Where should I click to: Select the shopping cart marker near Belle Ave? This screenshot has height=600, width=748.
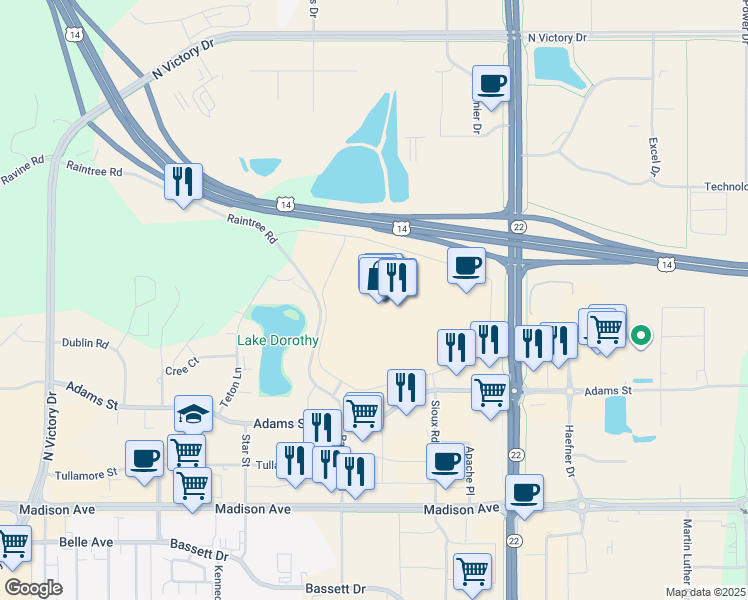pyautogui.click(x=13, y=545)
